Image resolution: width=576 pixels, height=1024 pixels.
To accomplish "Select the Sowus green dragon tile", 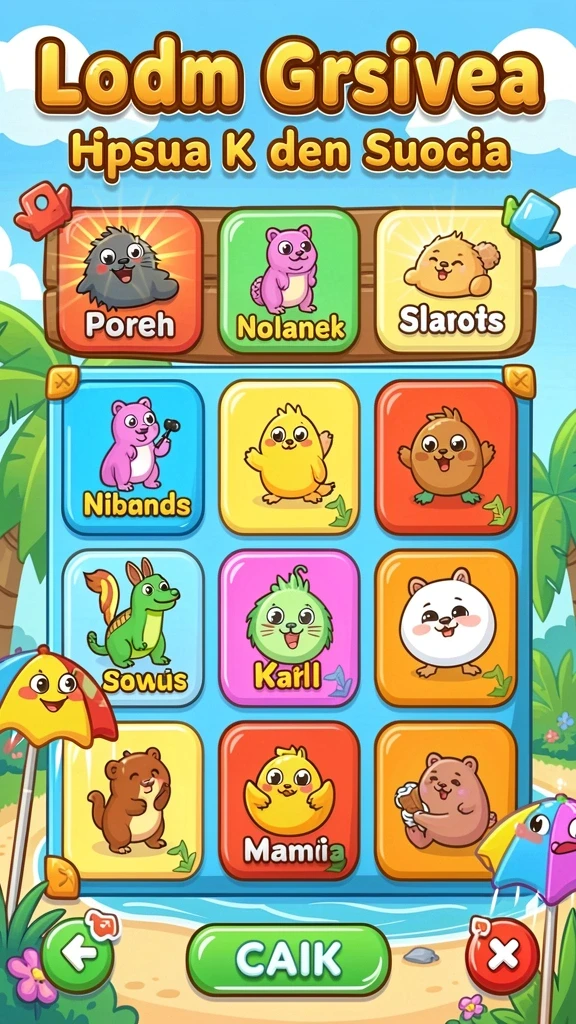I will click(x=133, y=628).
